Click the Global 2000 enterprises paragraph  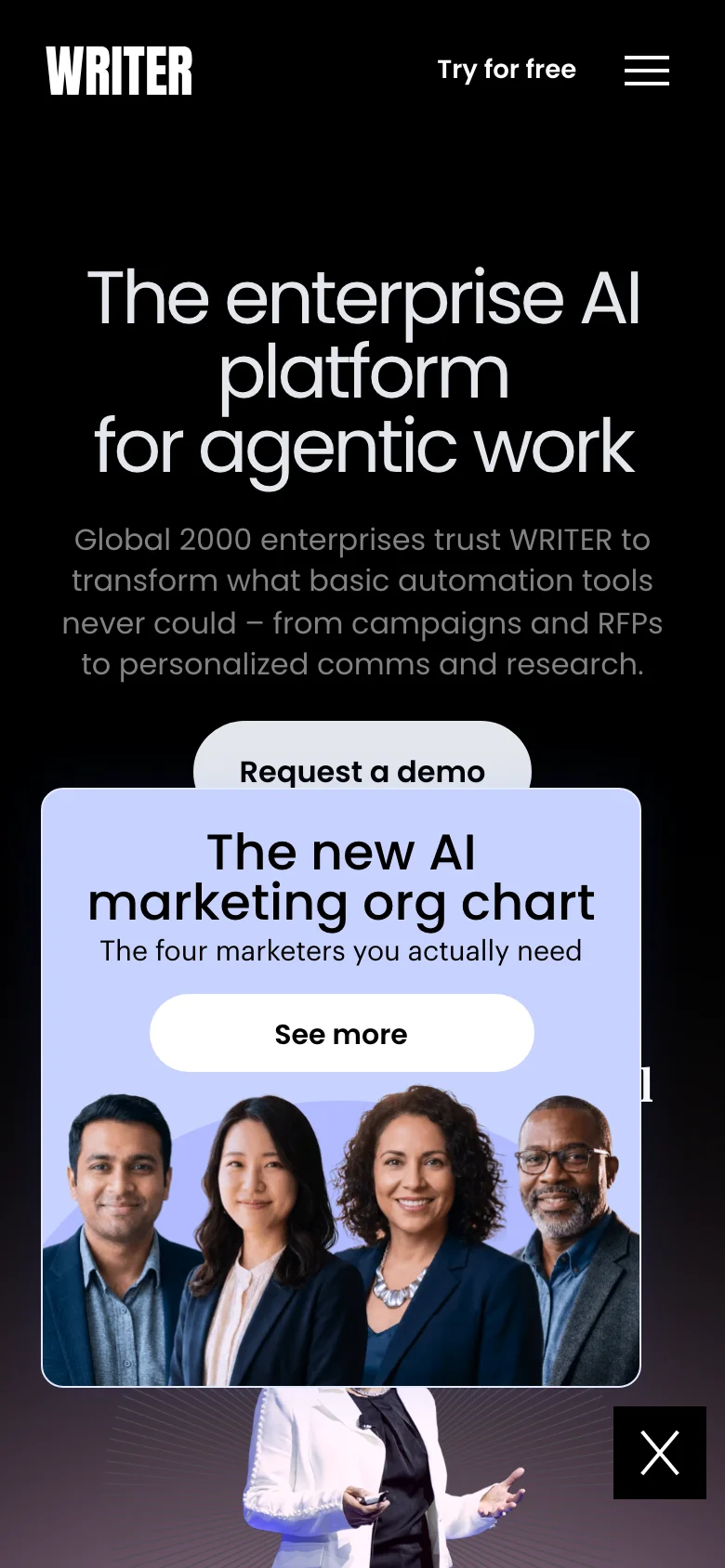pos(362,602)
